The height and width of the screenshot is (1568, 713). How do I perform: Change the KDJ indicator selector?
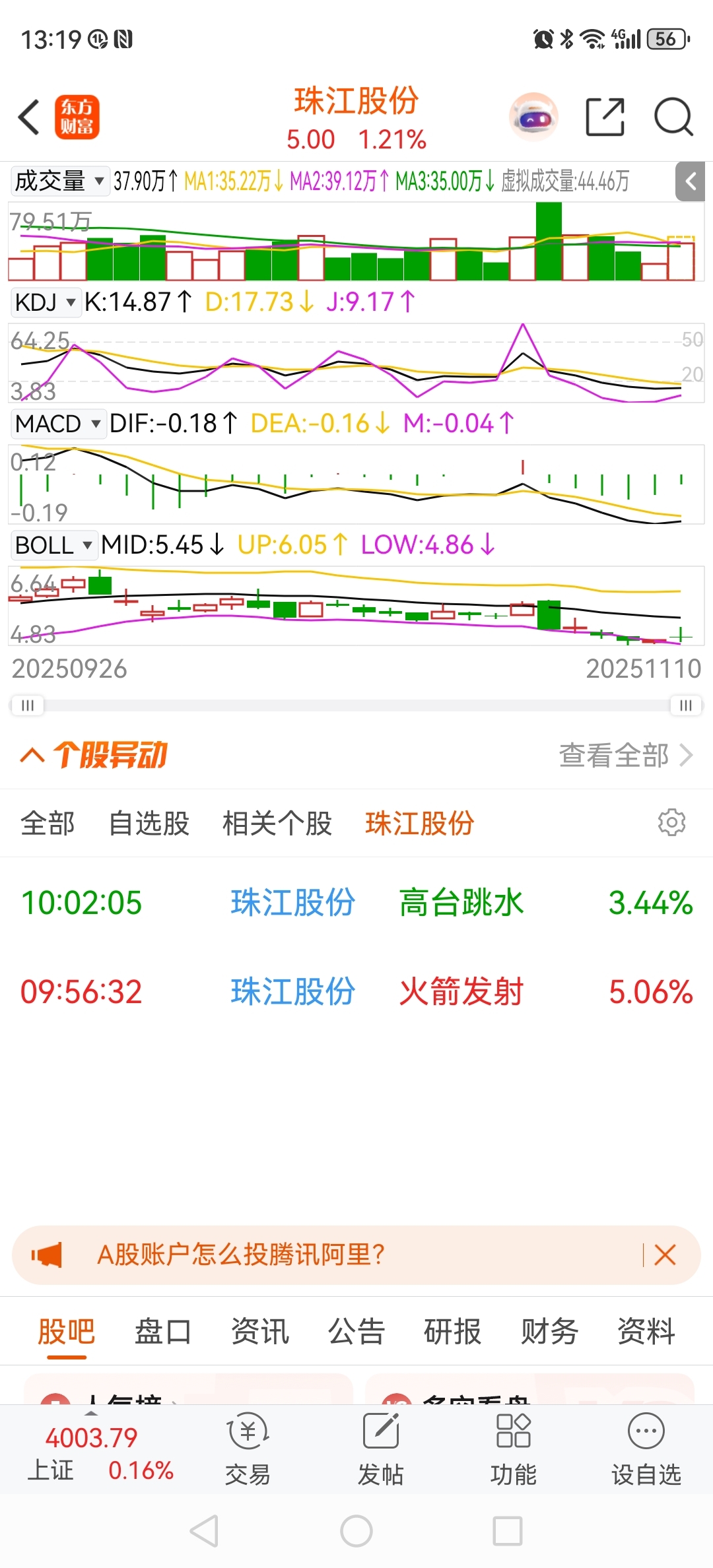click(x=45, y=302)
